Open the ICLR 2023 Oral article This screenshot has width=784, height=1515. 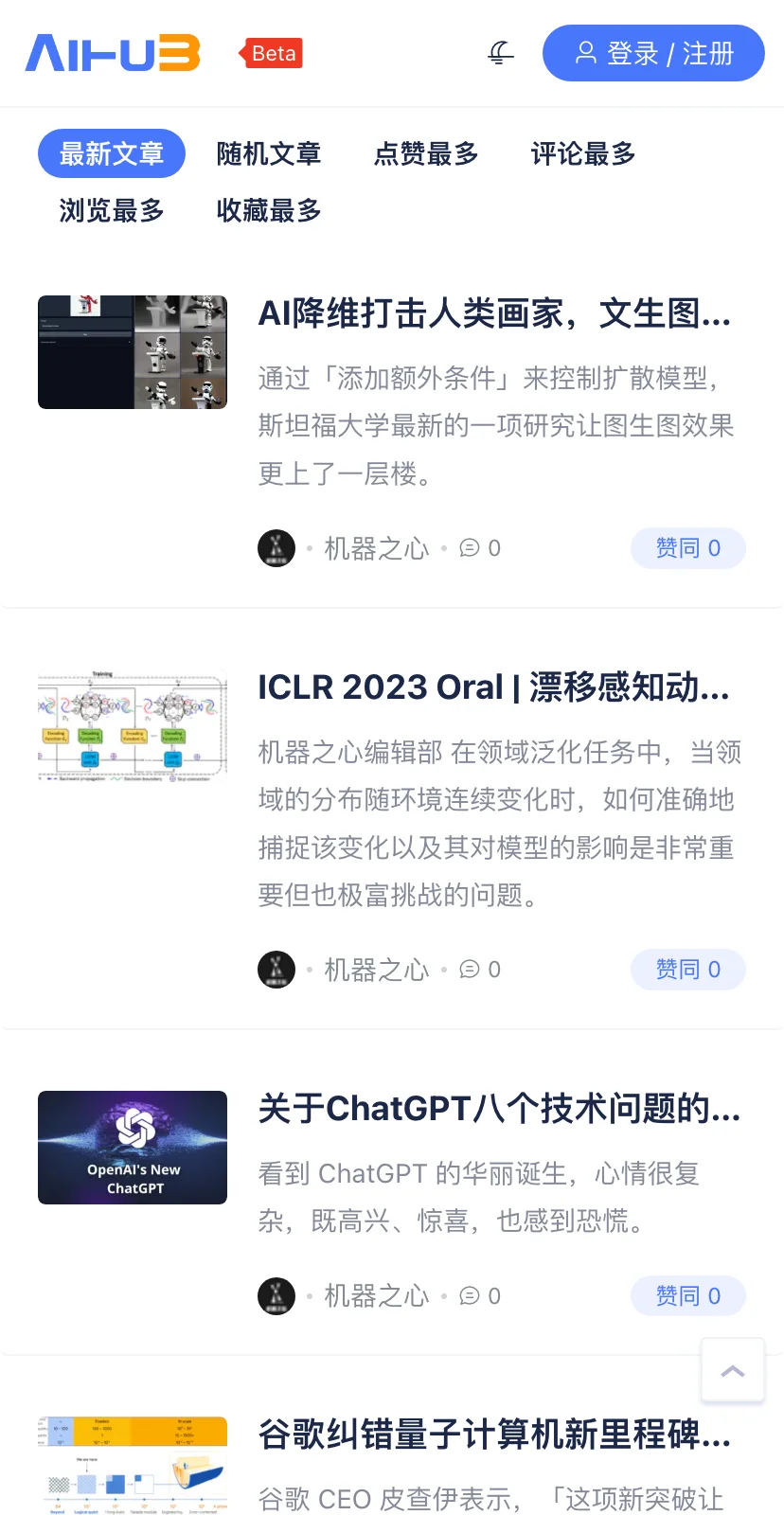[493, 687]
